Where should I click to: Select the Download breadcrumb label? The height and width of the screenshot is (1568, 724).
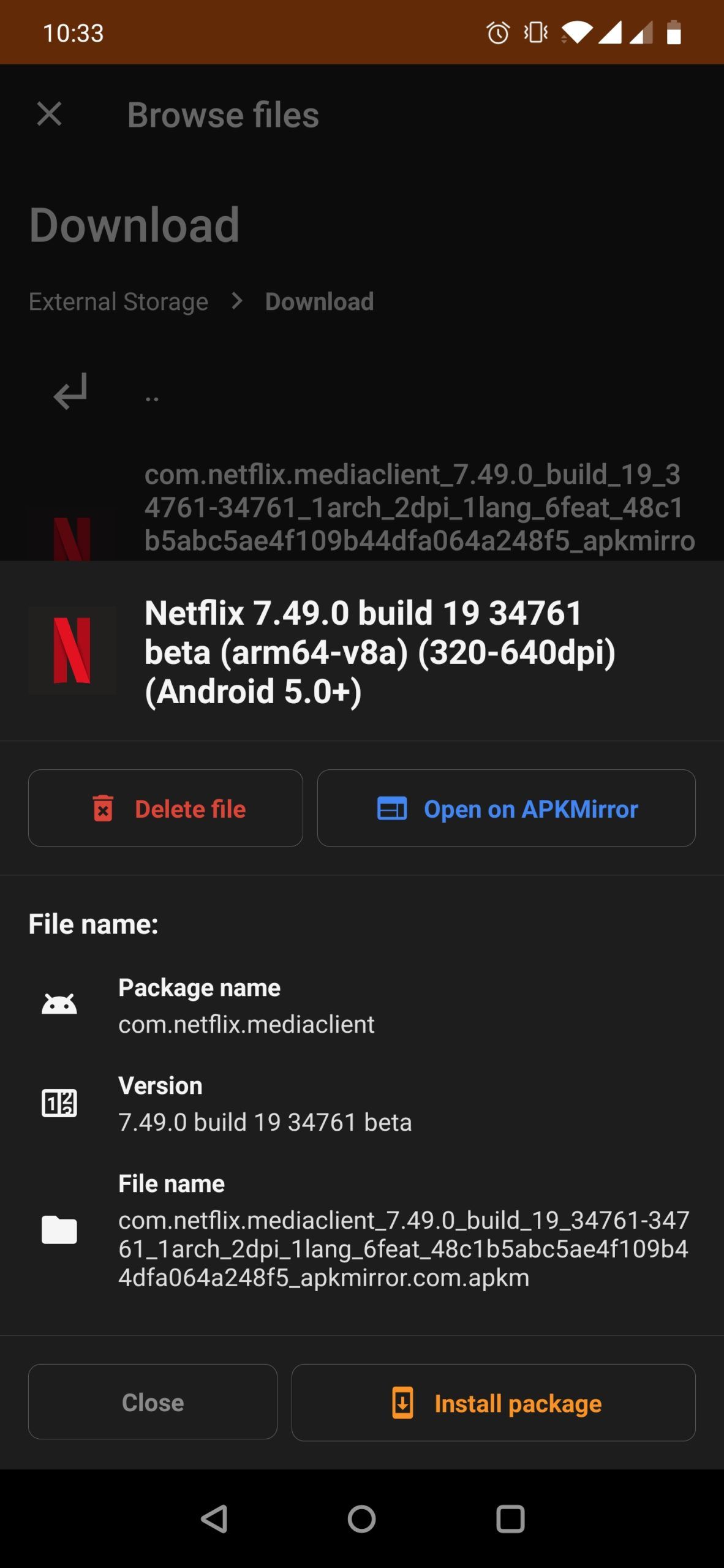point(319,301)
